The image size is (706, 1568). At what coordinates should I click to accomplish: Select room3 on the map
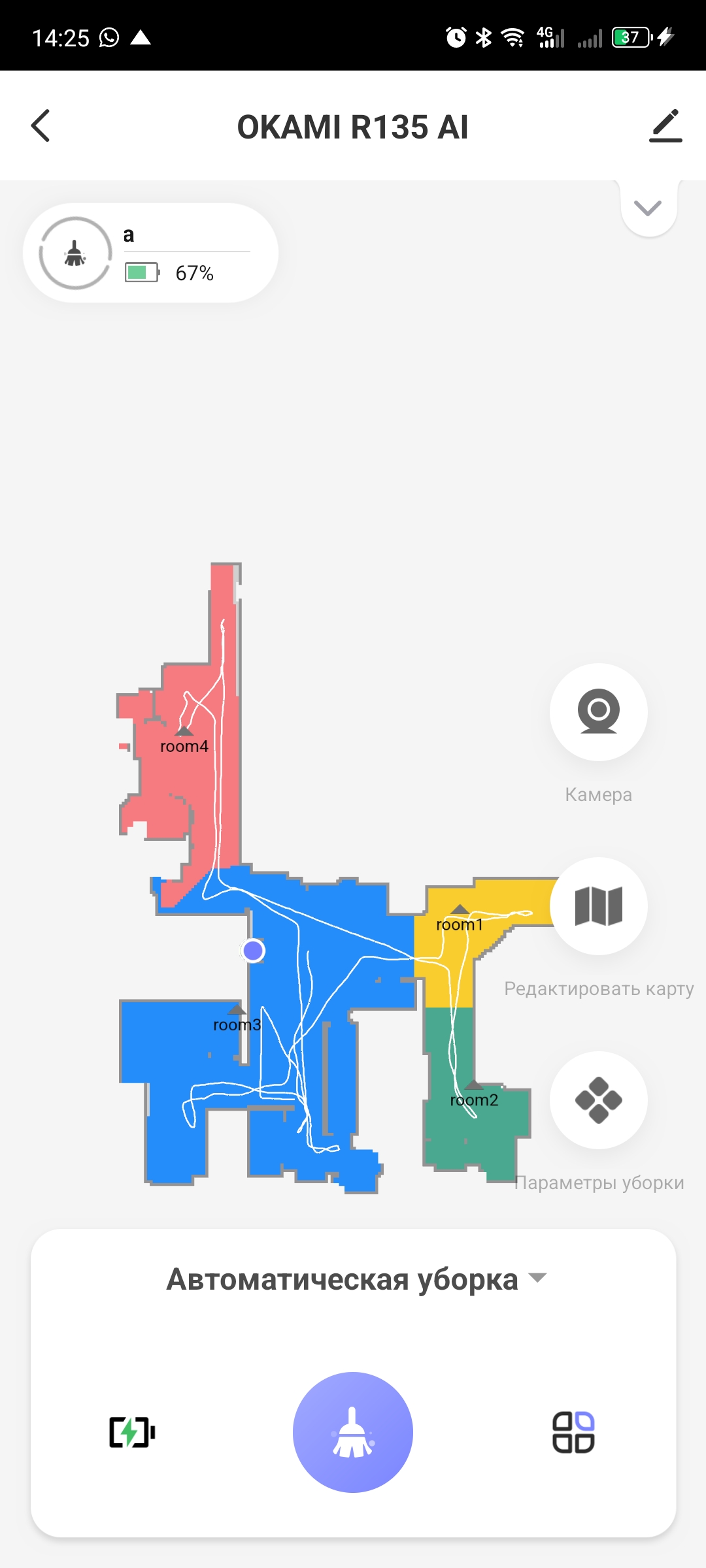[x=237, y=1024]
